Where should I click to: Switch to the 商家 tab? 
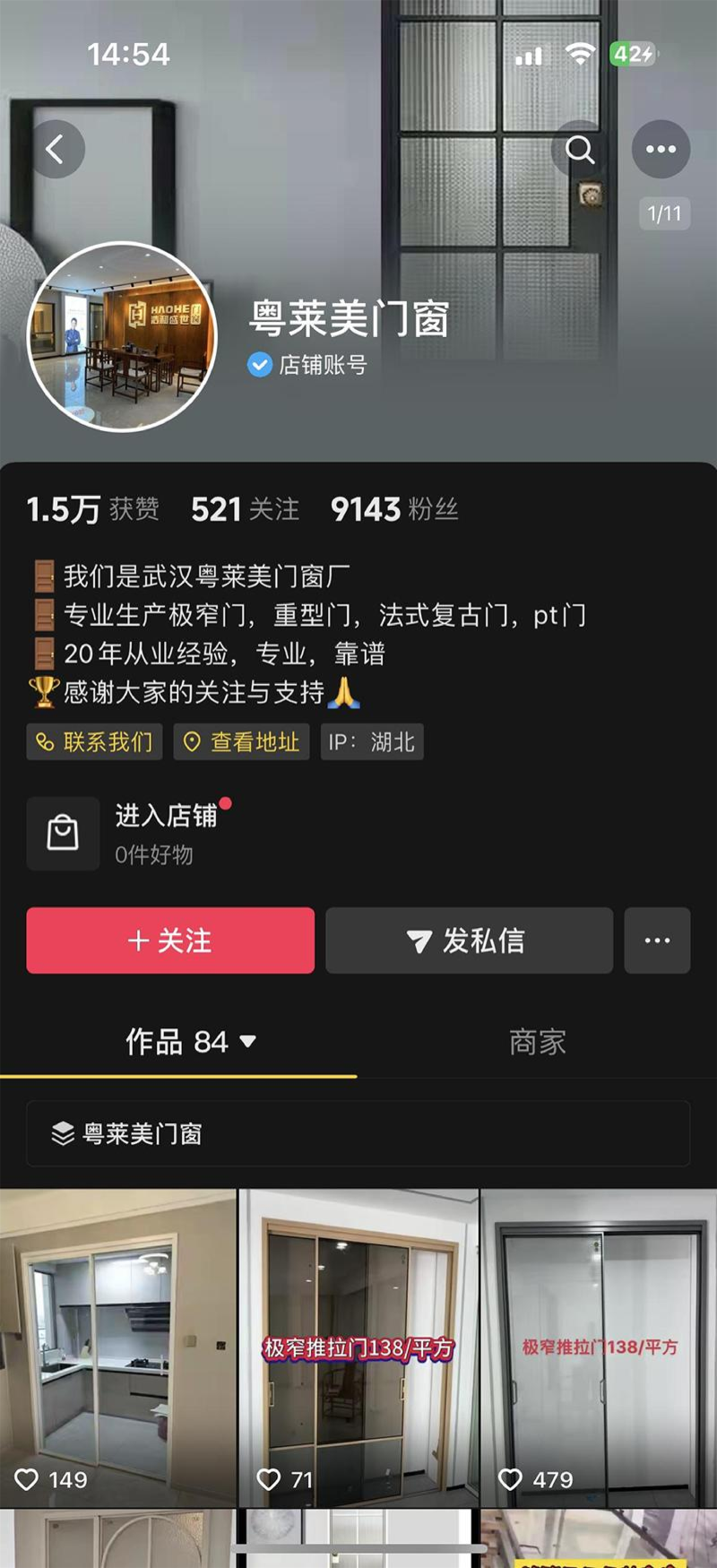pyautogui.click(x=537, y=1042)
